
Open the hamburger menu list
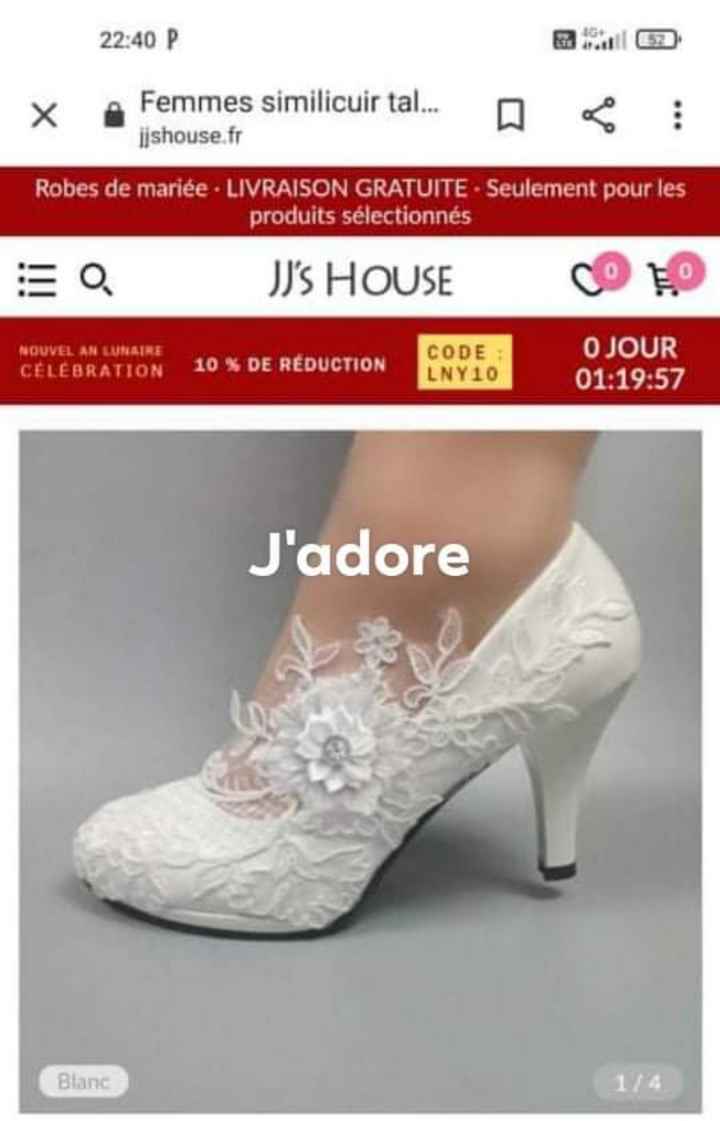[x=34, y=282]
